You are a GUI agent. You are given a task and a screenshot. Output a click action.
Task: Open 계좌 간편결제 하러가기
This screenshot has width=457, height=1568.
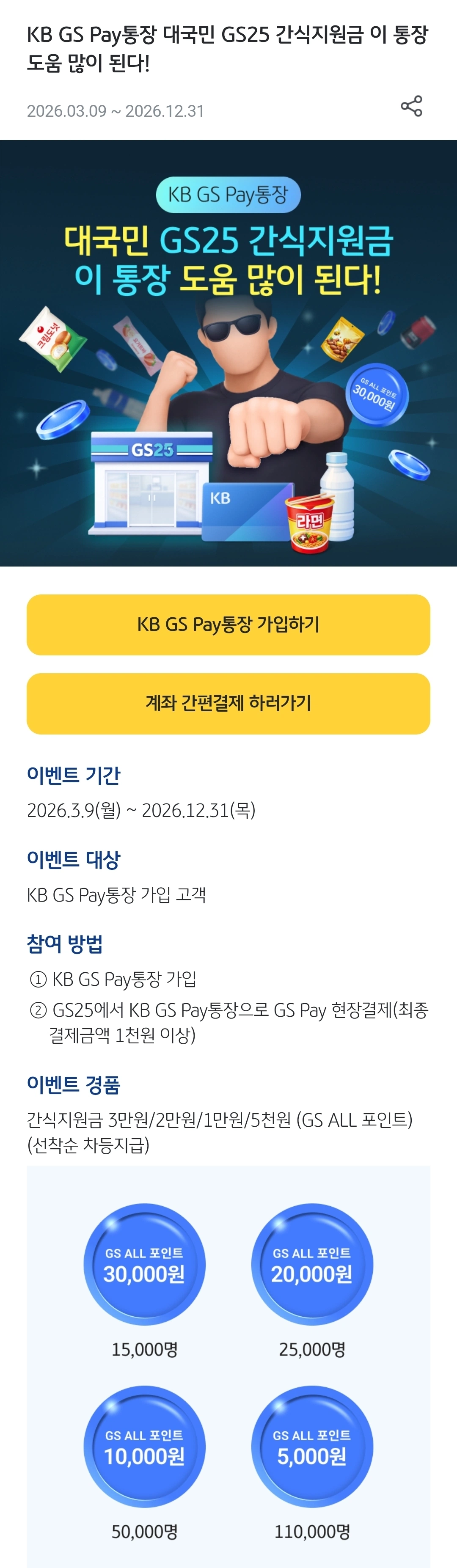[x=228, y=703]
